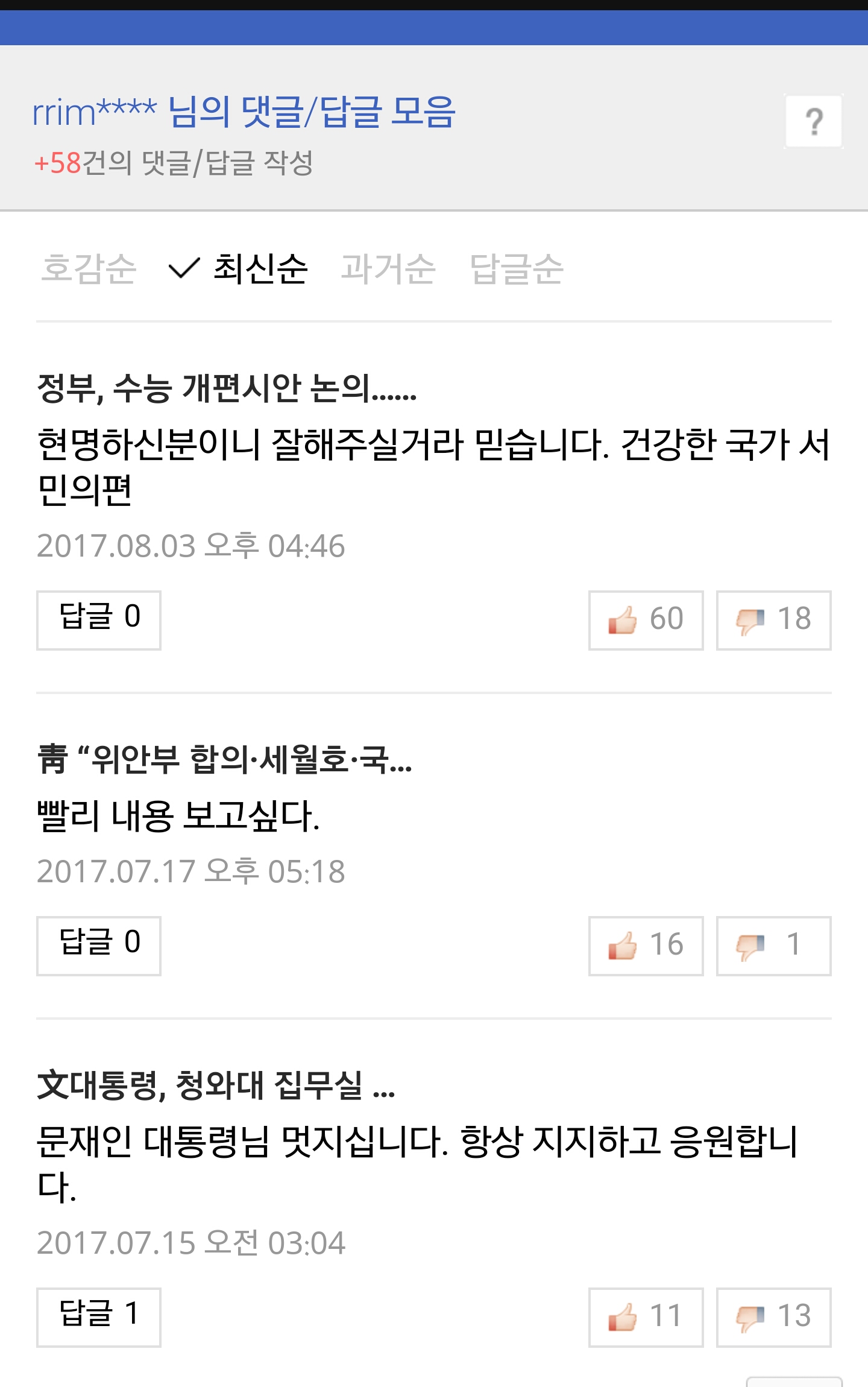Open the question mark help button
This screenshot has height=1387, width=868.
813,121
